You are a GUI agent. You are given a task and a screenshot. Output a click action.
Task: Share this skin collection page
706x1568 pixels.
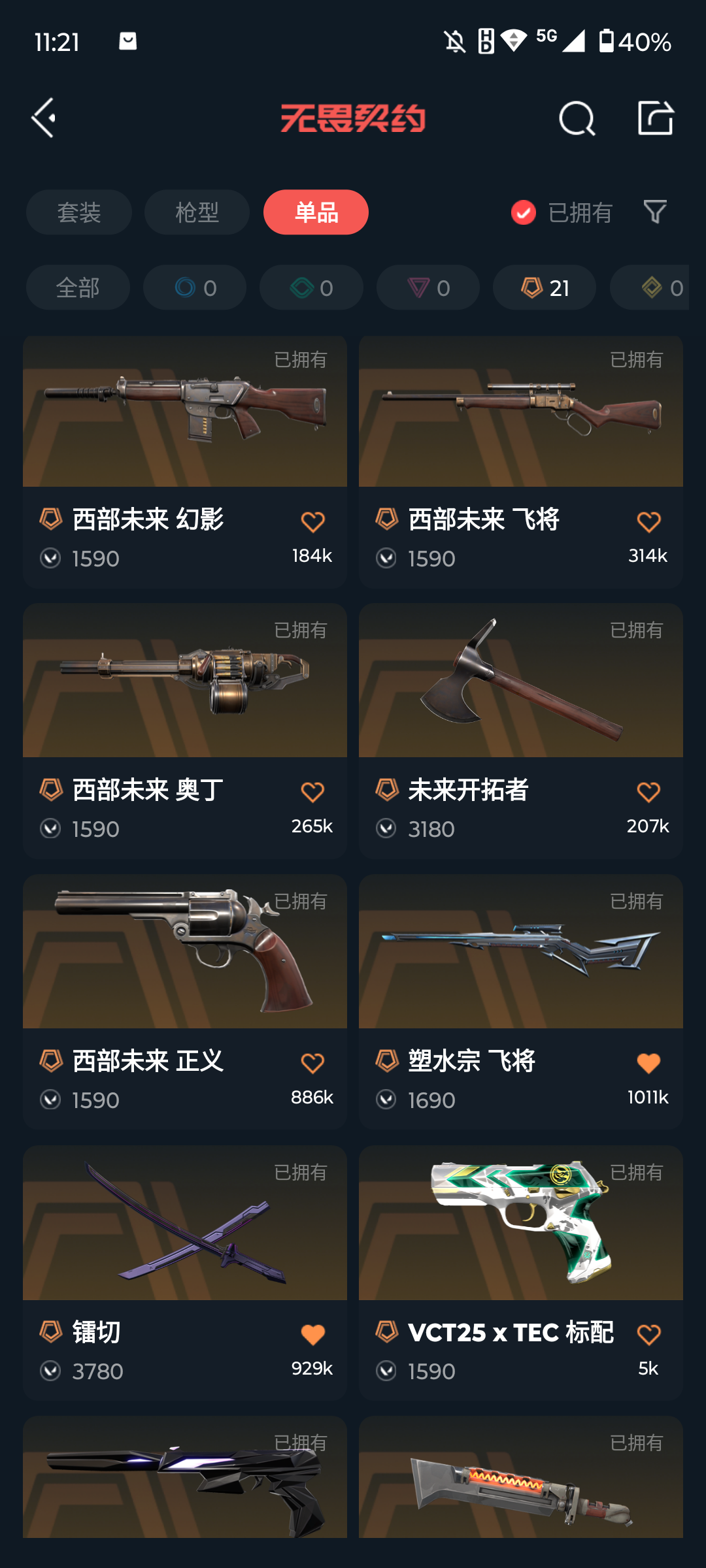(x=655, y=119)
